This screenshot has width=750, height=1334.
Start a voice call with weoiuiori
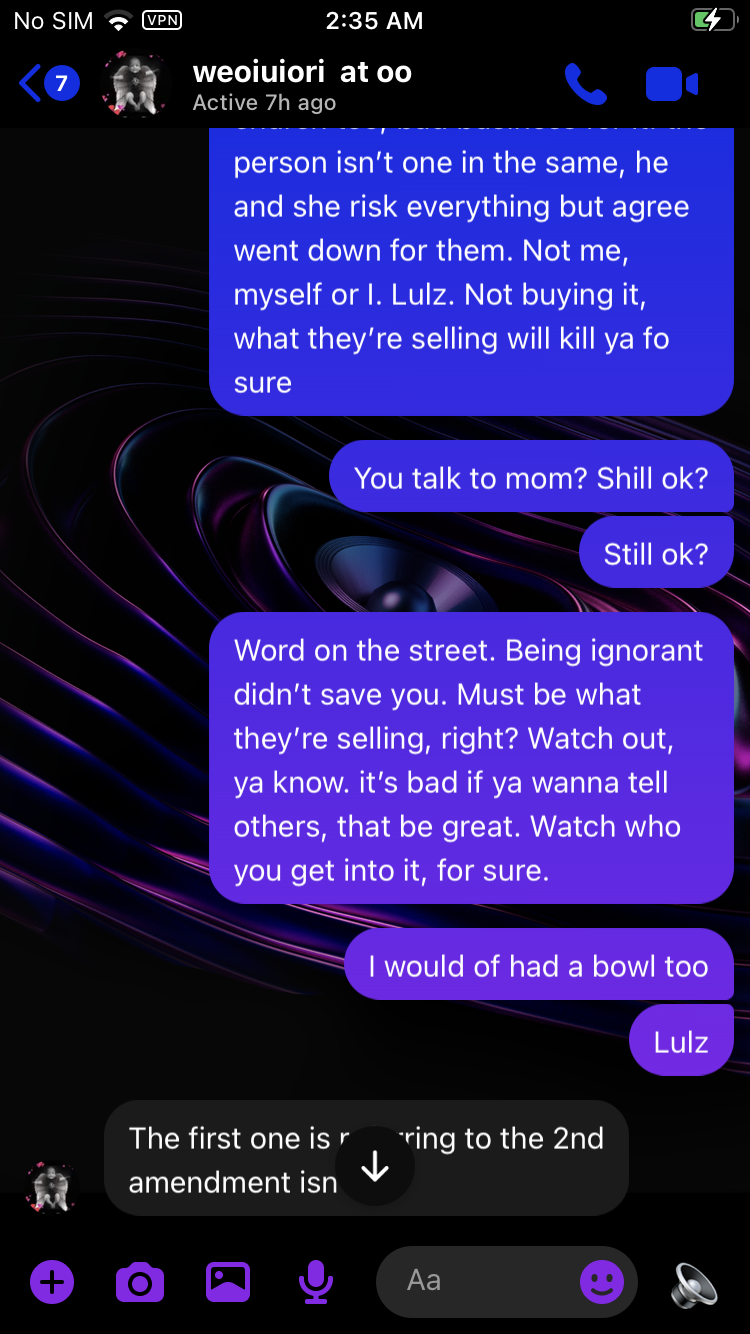click(x=585, y=84)
